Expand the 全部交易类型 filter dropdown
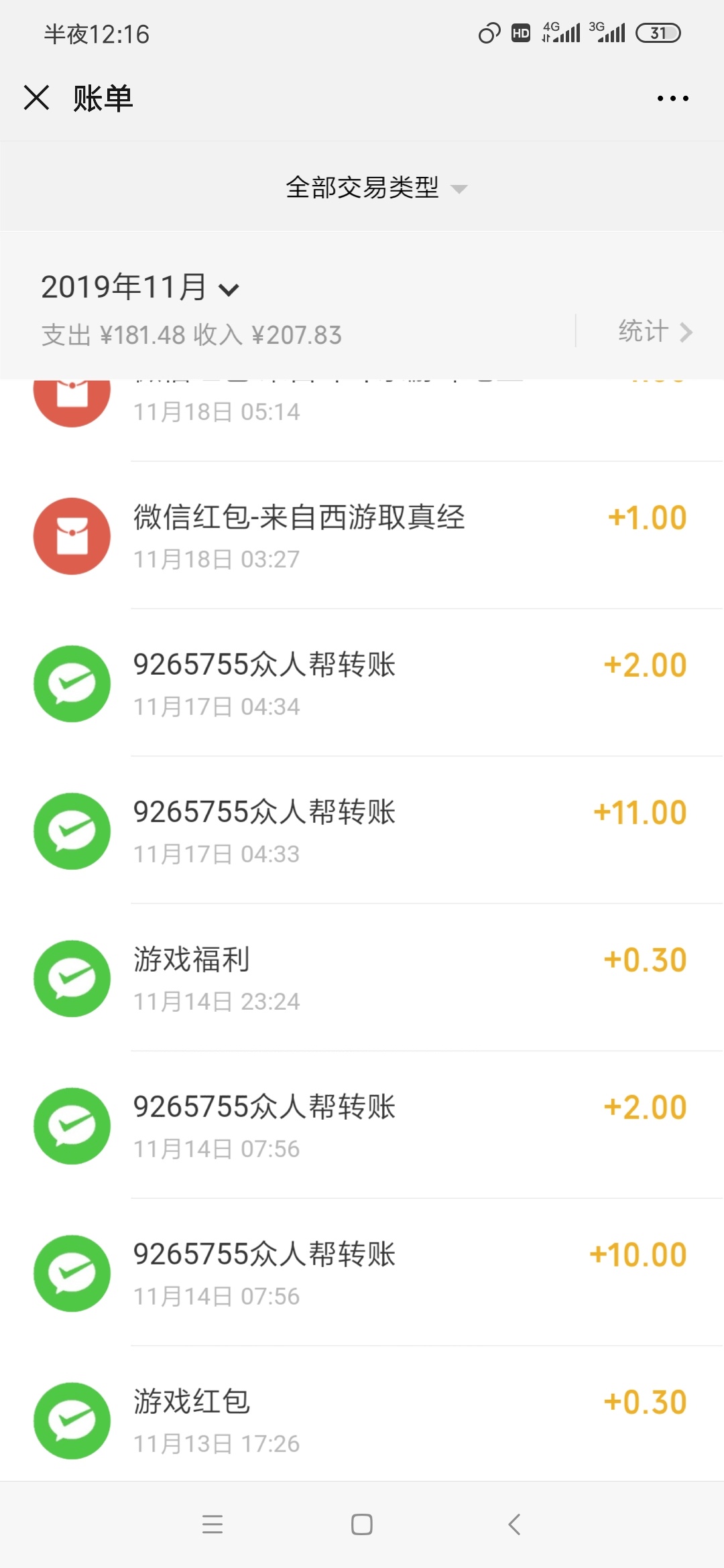This screenshot has width=724, height=1568. click(x=376, y=187)
